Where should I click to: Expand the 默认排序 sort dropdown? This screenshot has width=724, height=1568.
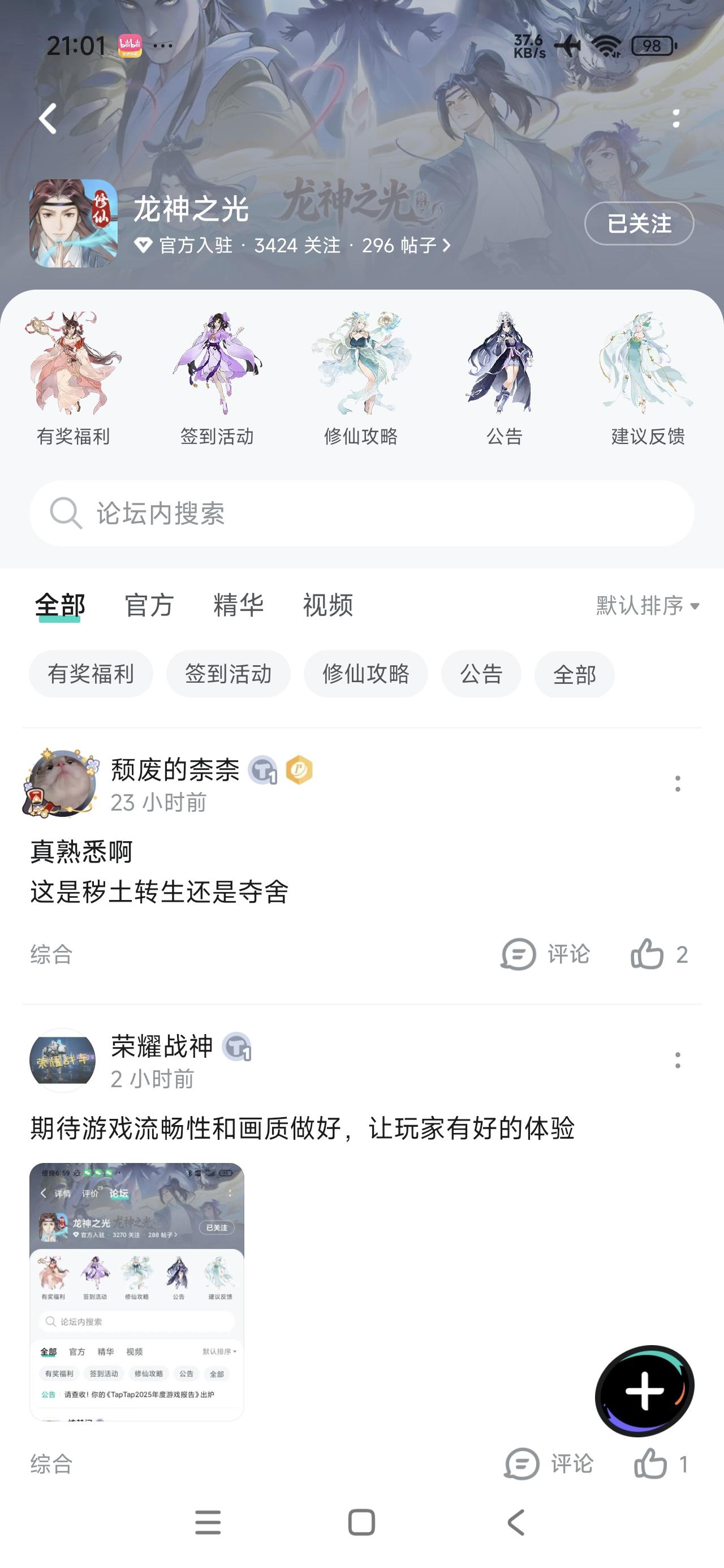(647, 606)
